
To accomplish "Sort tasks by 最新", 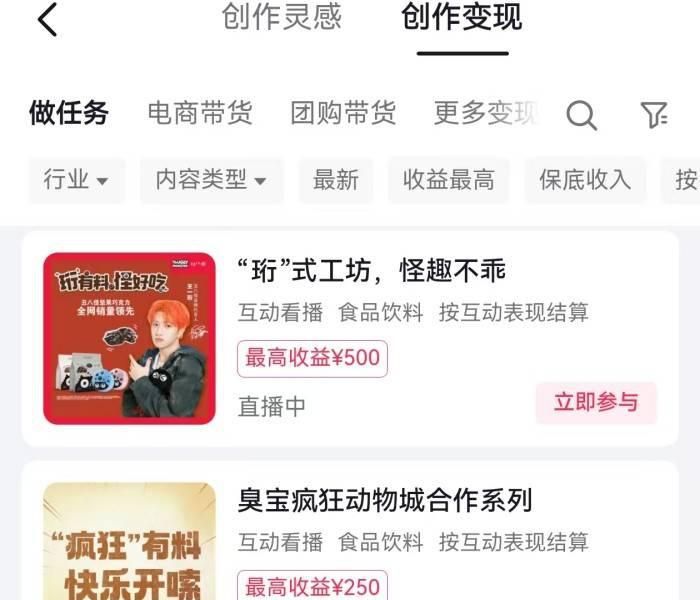I will (x=336, y=180).
